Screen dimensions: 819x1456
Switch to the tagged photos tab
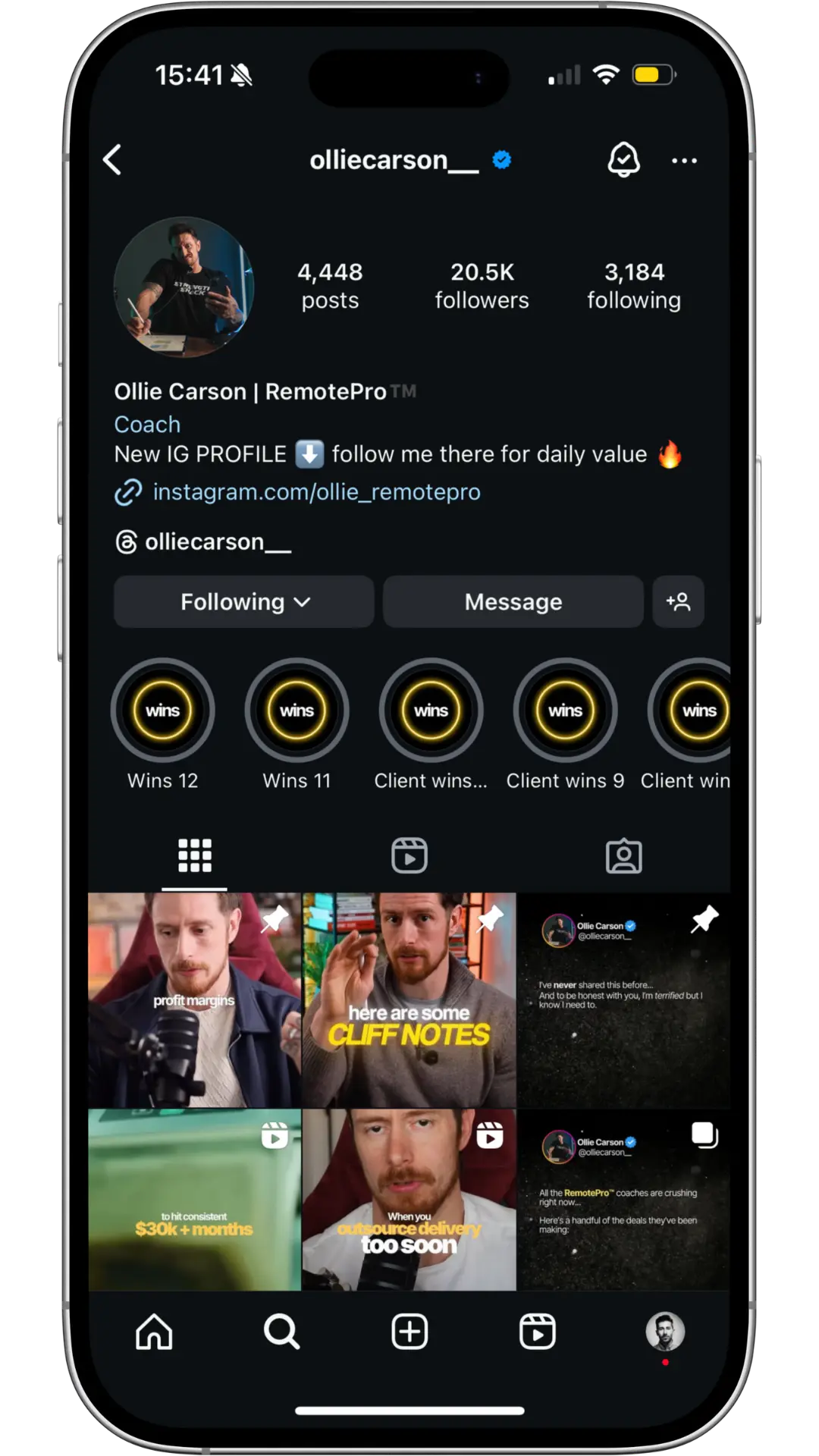(x=623, y=856)
